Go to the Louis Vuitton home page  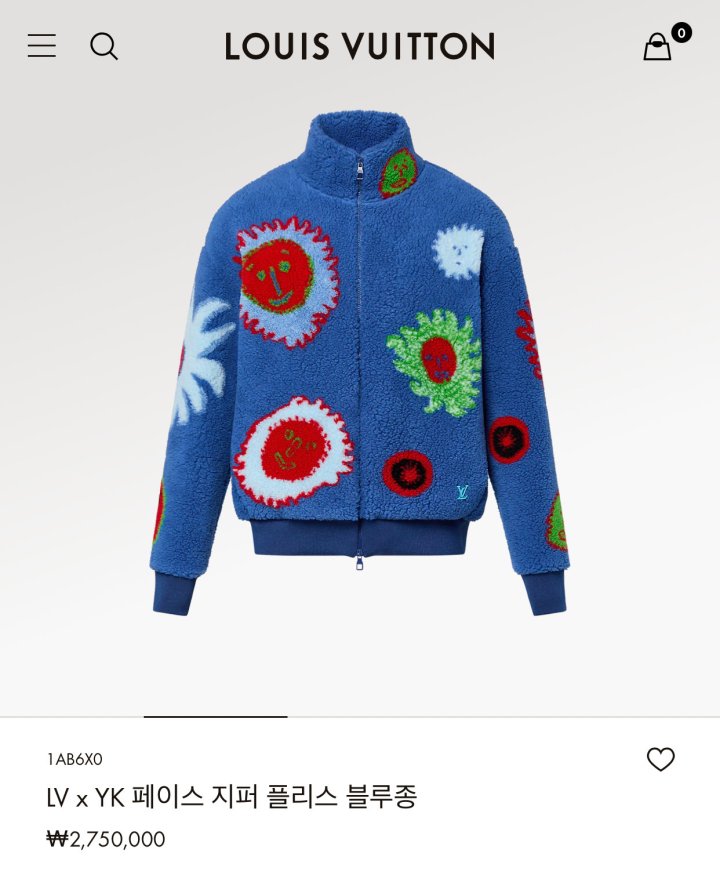click(x=359, y=46)
